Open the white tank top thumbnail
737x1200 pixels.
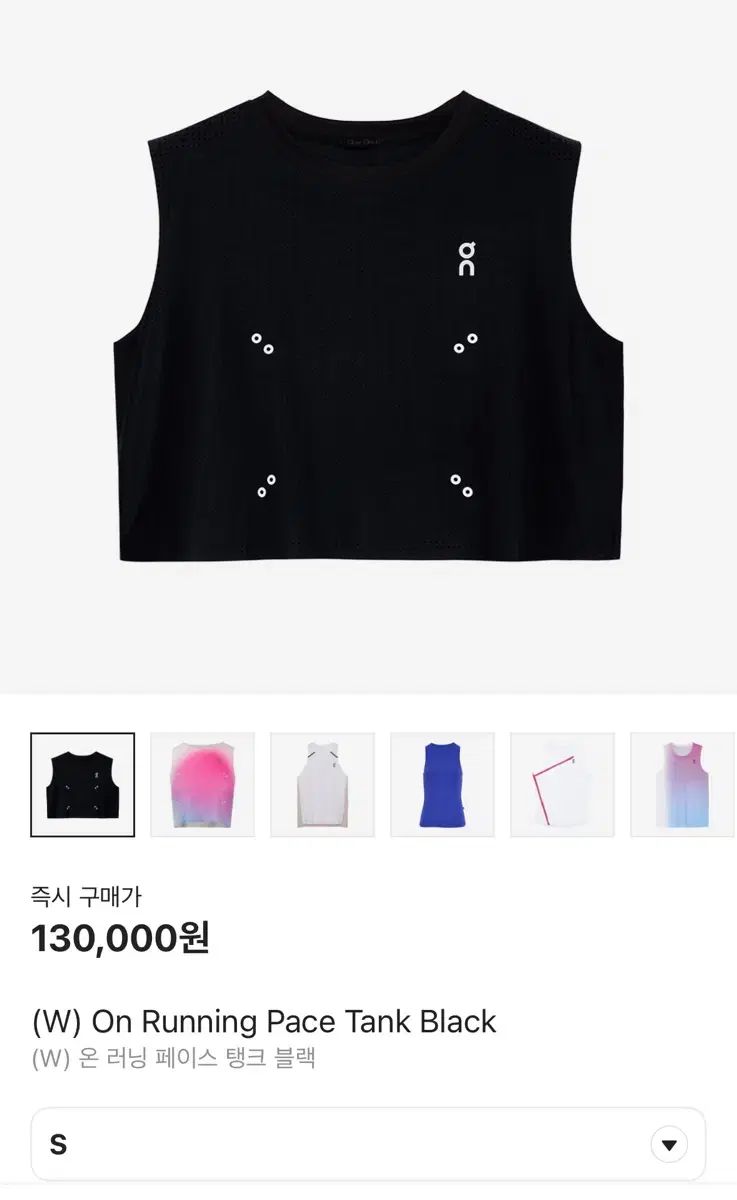click(322, 785)
